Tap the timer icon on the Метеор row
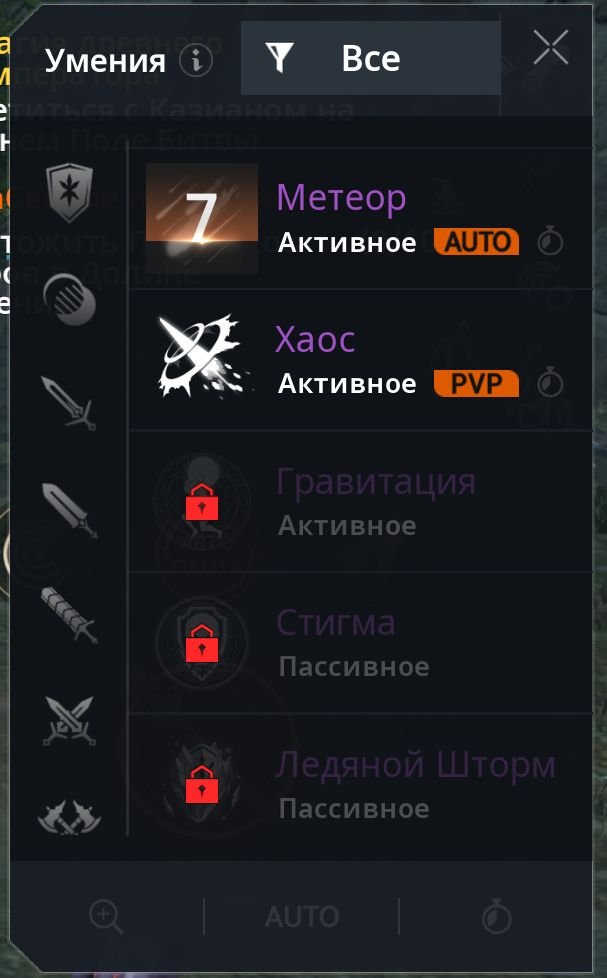 pyautogui.click(x=550, y=241)
